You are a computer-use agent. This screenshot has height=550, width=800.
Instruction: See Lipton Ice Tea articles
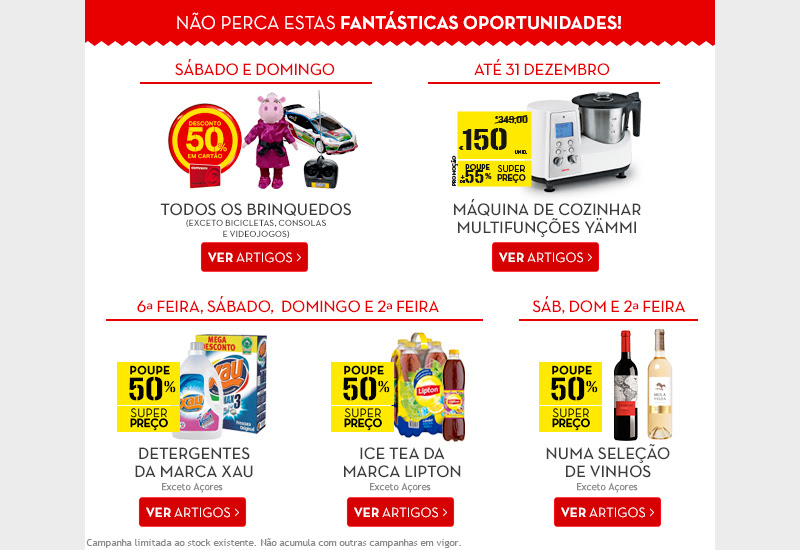tap(400, 512)
